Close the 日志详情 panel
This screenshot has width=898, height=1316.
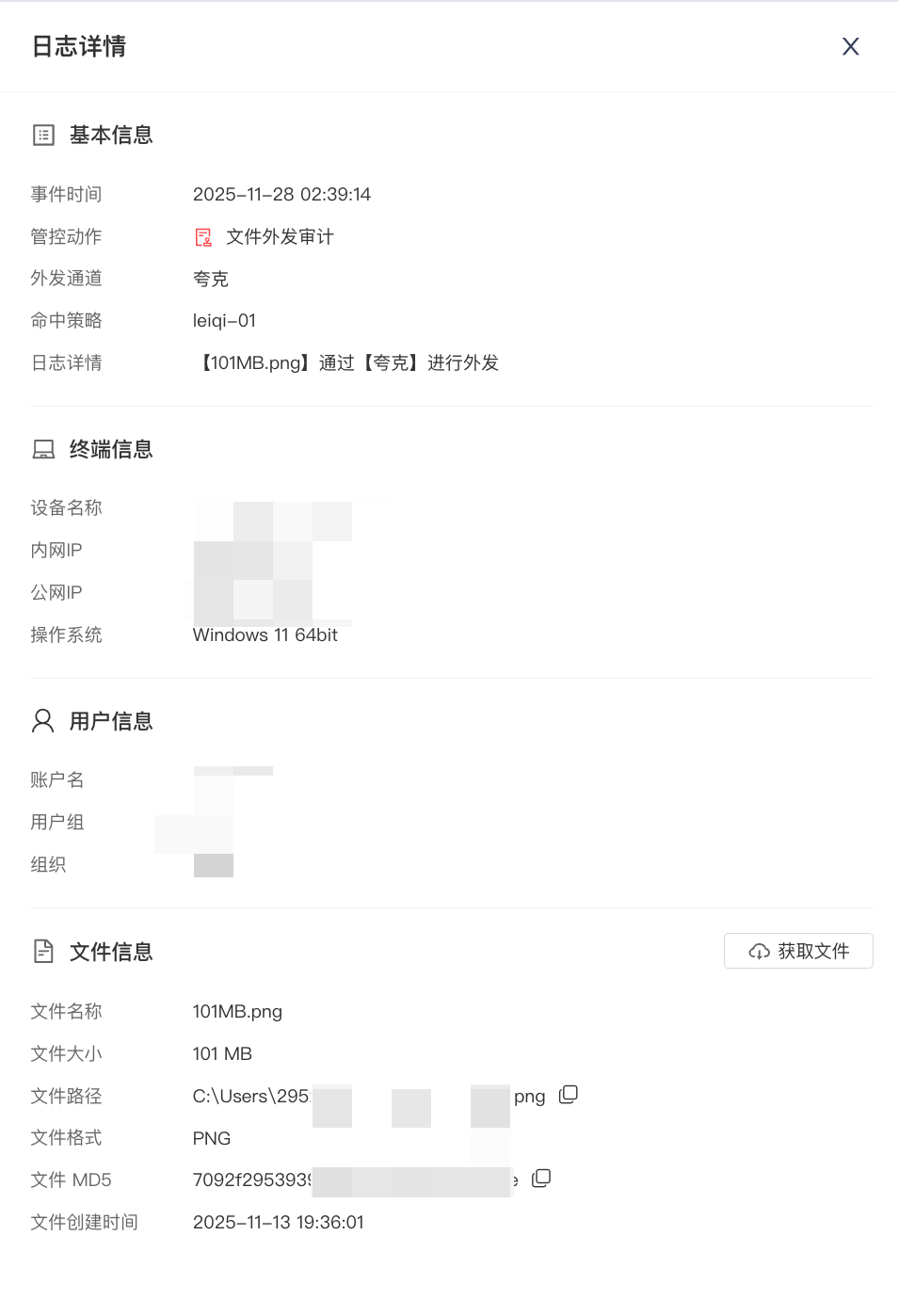850,46
